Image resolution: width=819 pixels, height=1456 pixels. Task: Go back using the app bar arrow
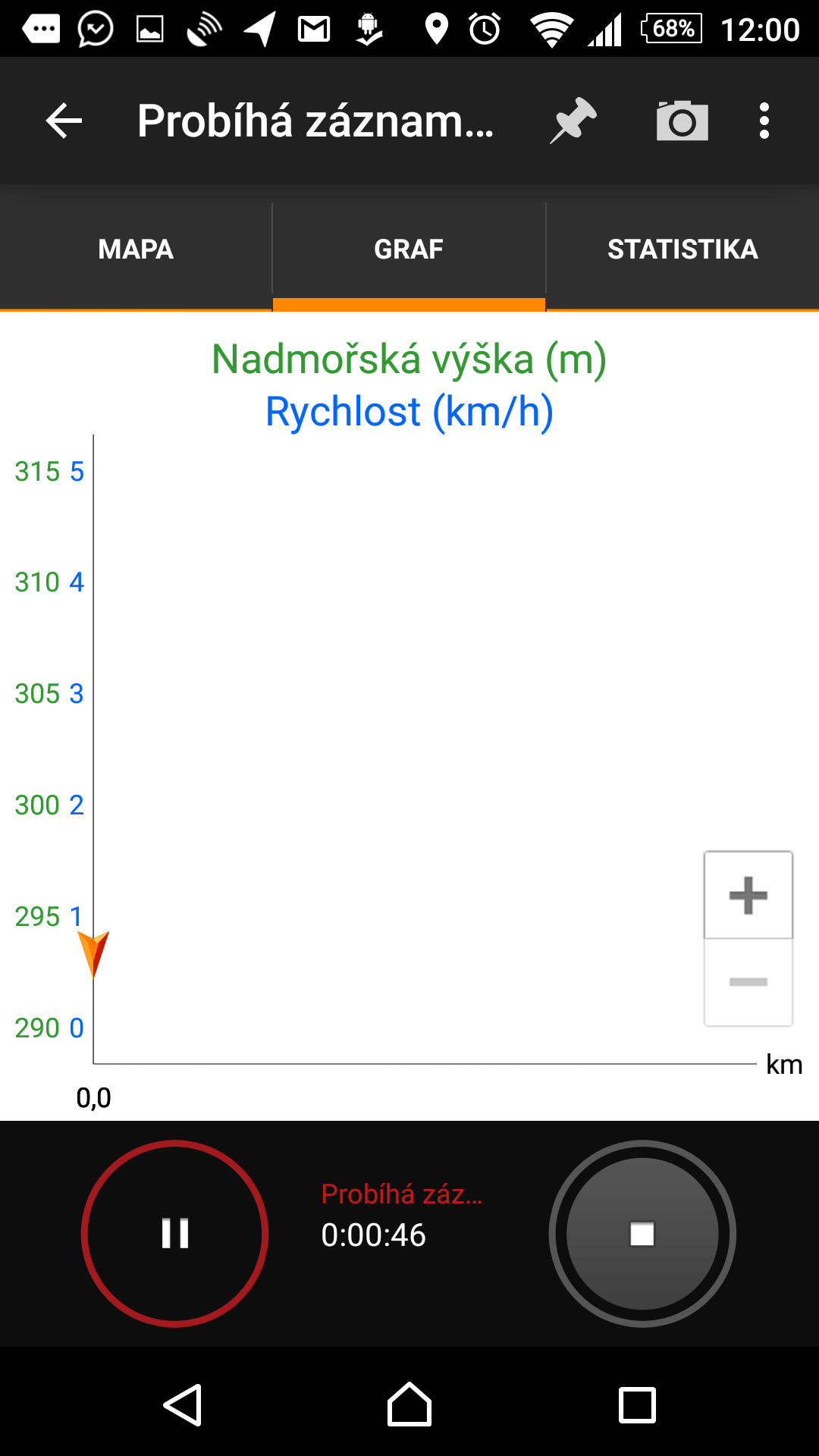coord(64,121)
